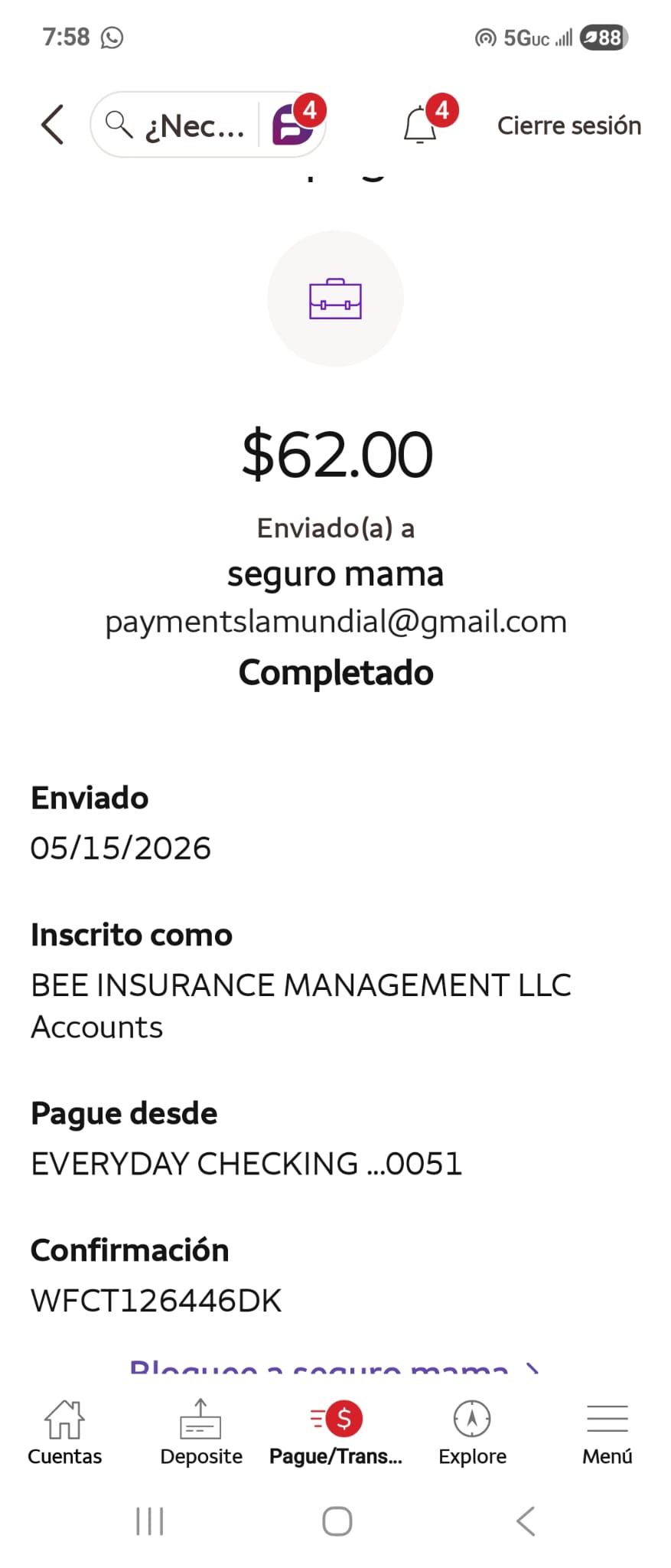The image size is (671, 1568).
Task: Select the Pague/Trans... tab
Action: tap(336, 1432)
